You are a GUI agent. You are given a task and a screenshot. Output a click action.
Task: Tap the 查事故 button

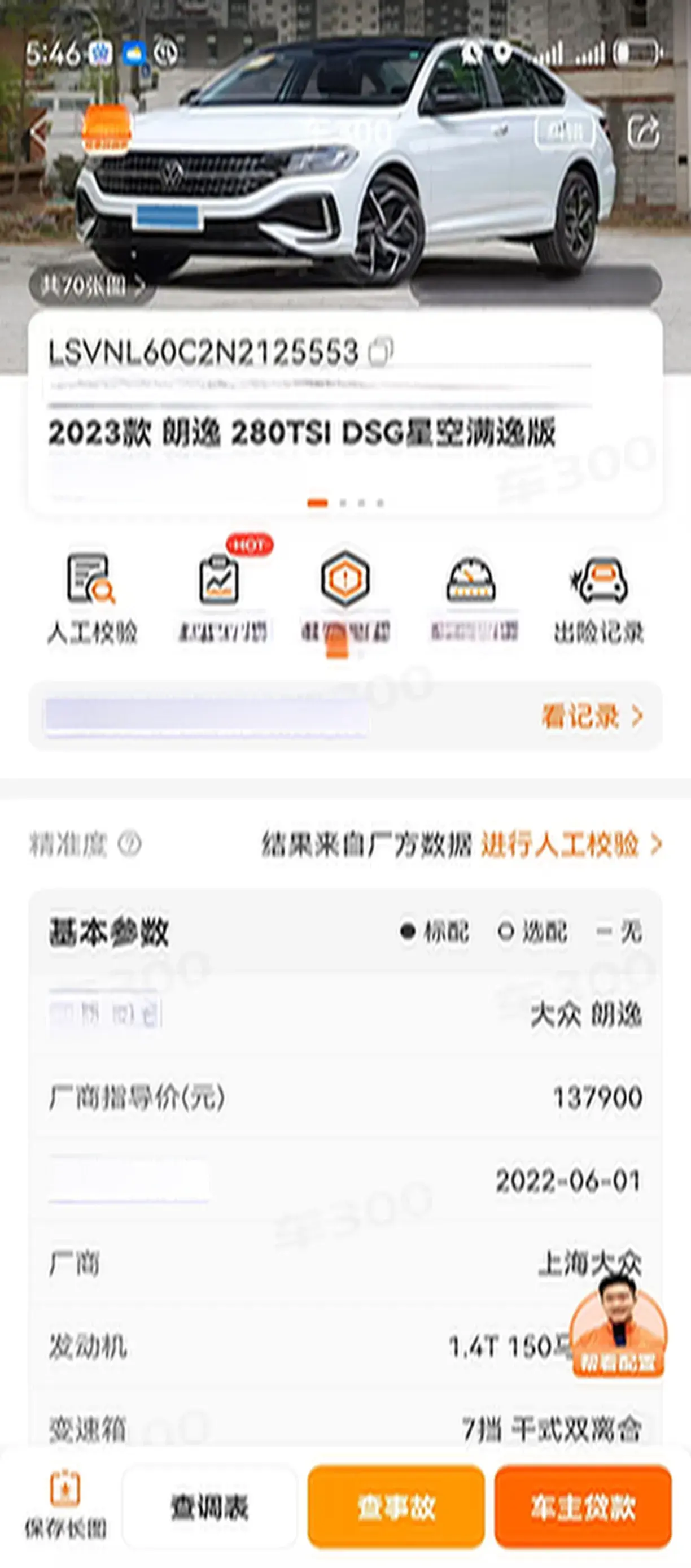point(396,1507)
